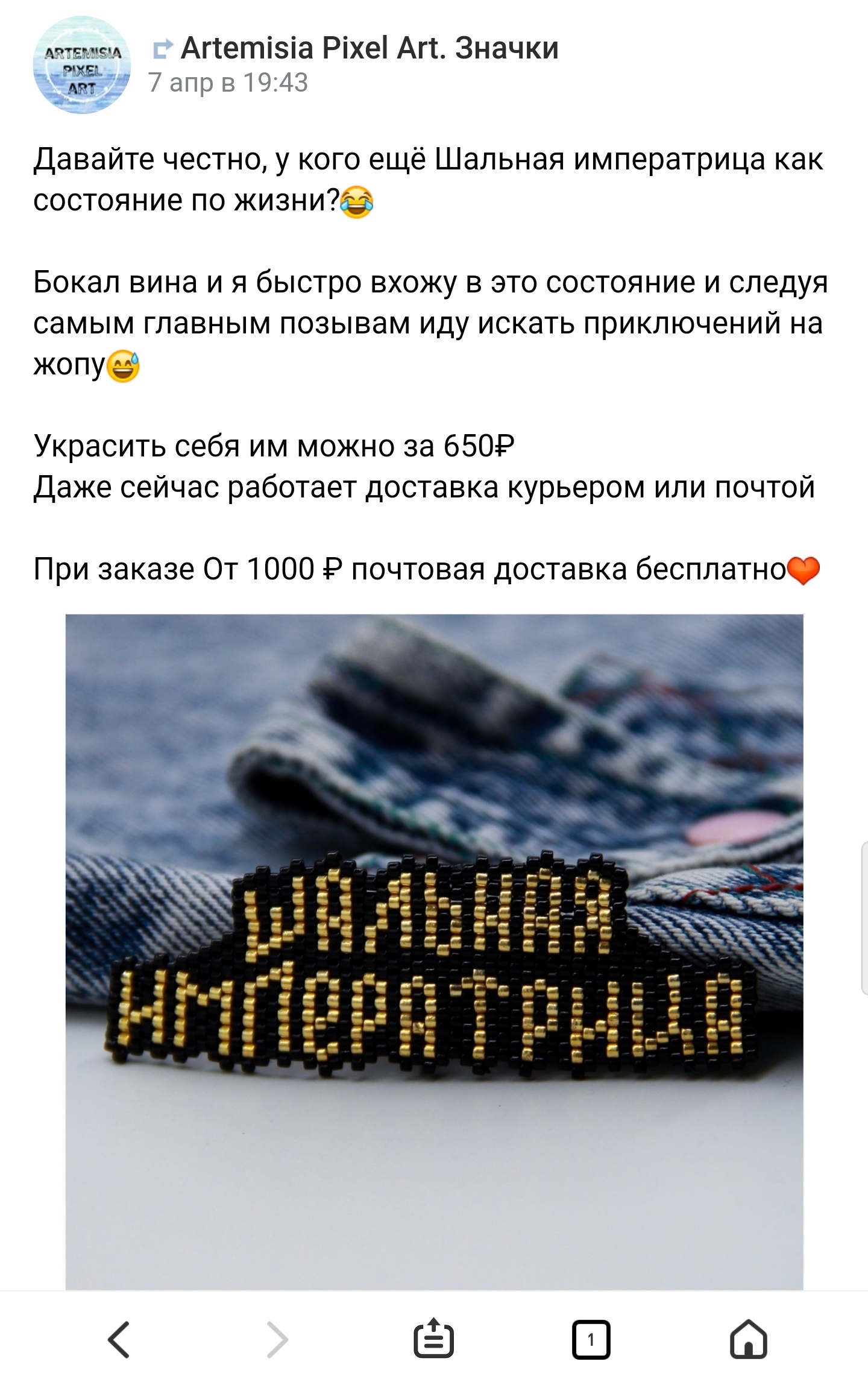Viewport: 868px width, 1388px height.
Task: Go to the browser home page
Action: point(748,1340)
